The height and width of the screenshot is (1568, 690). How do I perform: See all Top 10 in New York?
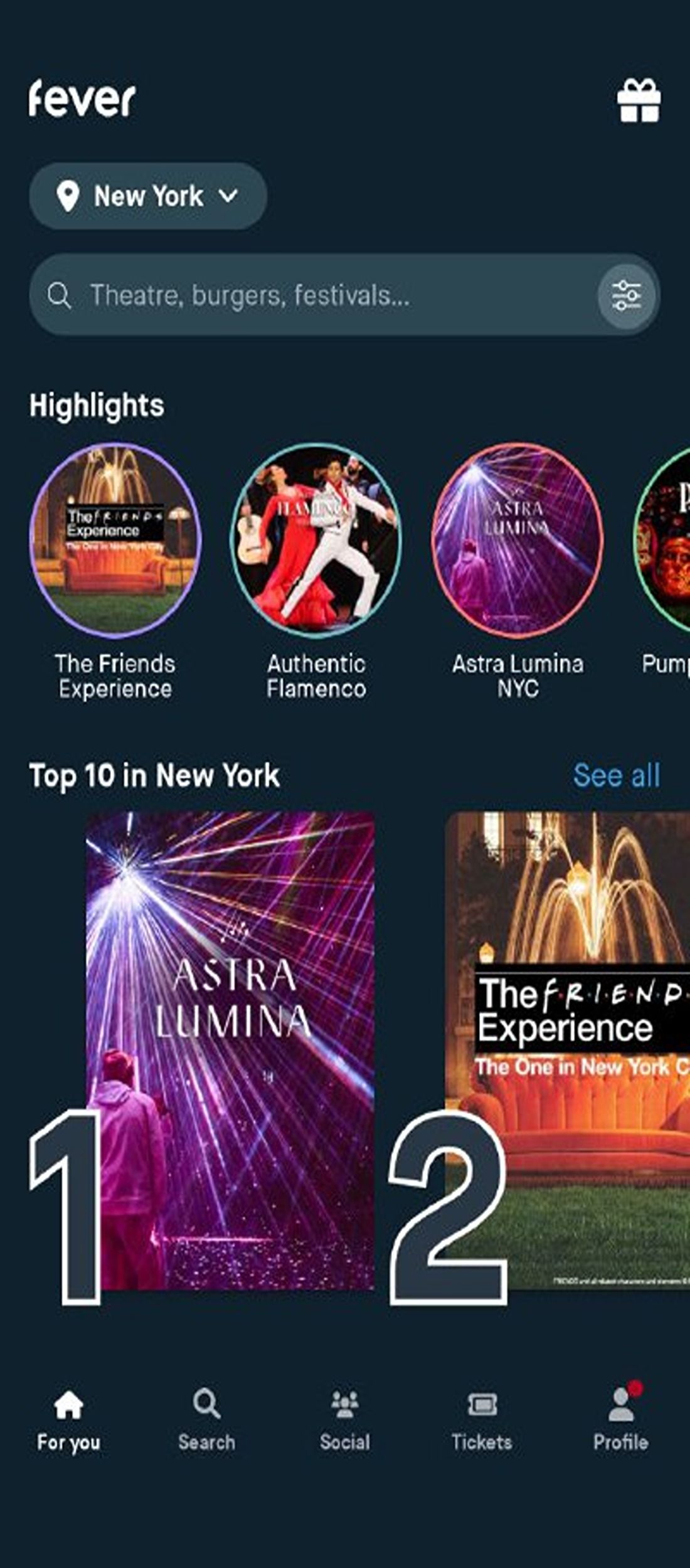click(616, 775)
